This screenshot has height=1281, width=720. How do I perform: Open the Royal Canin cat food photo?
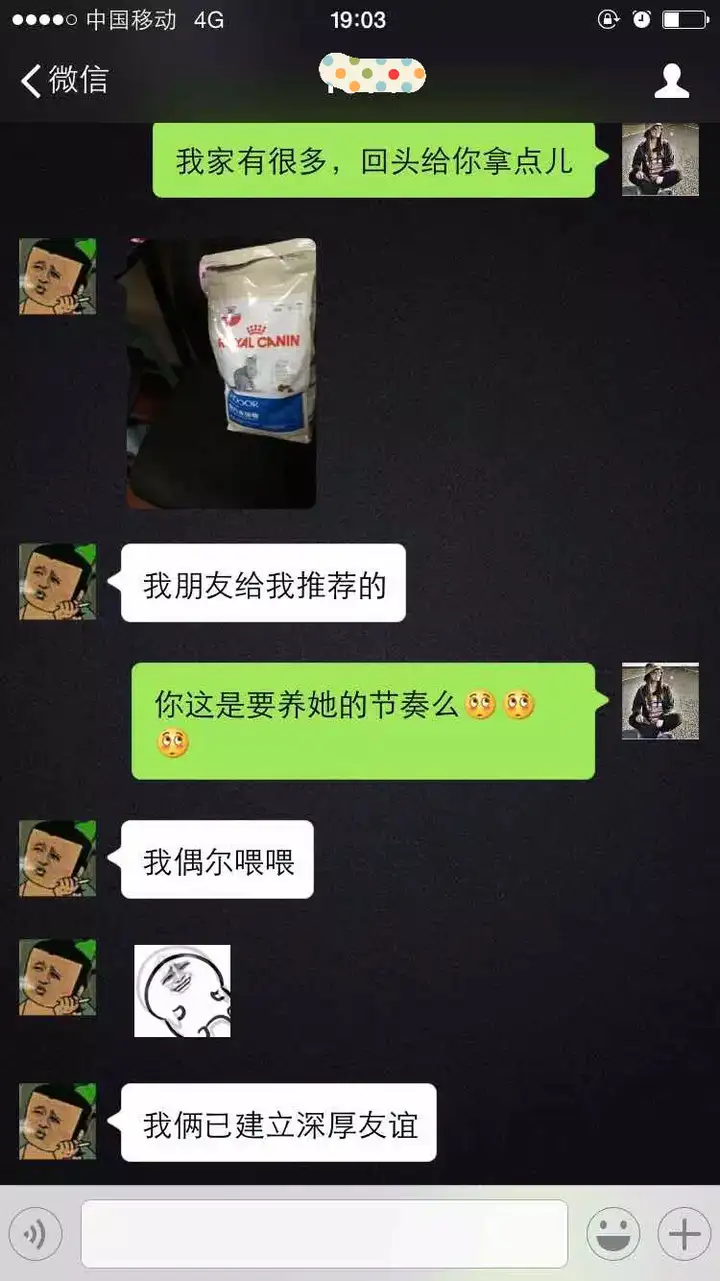[221, 373]
